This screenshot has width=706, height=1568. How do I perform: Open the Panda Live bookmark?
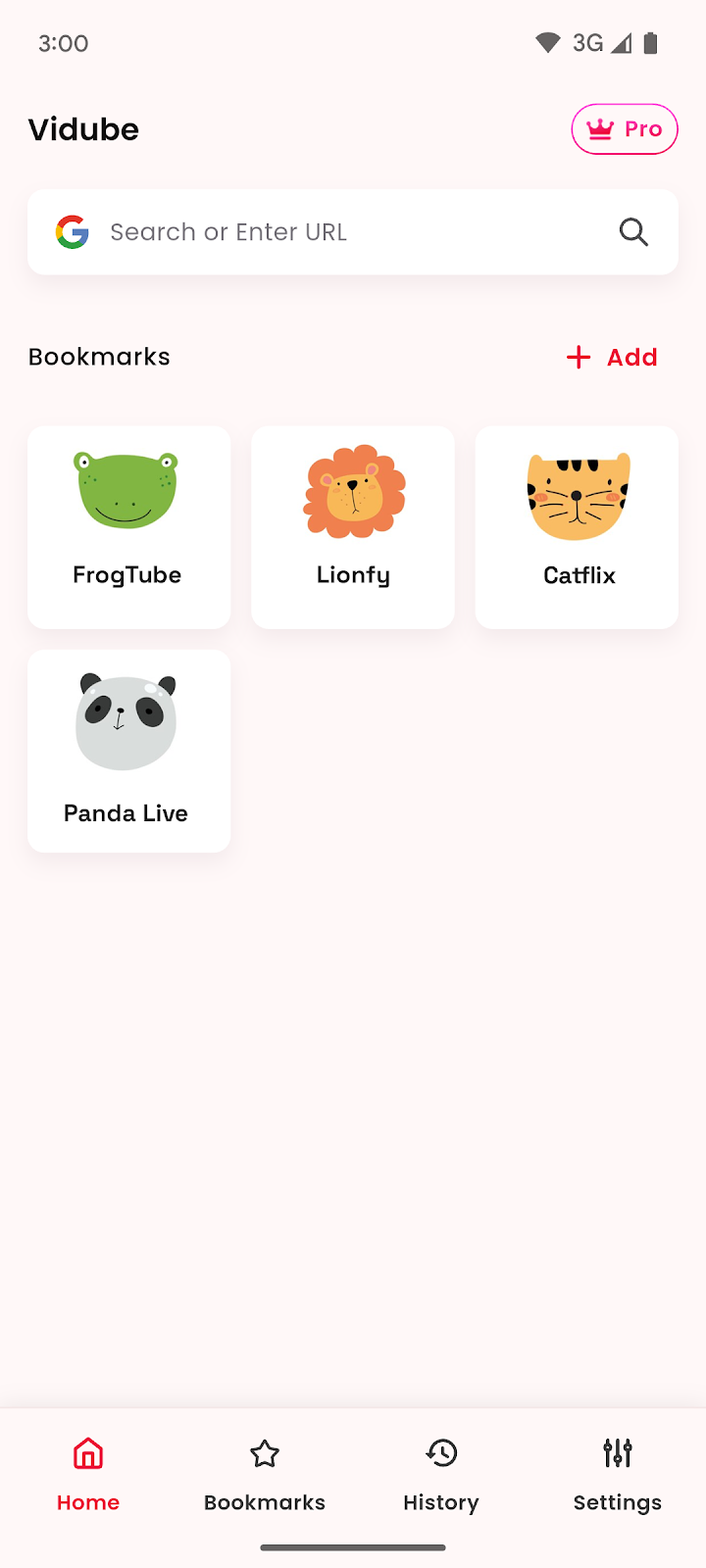128,752
